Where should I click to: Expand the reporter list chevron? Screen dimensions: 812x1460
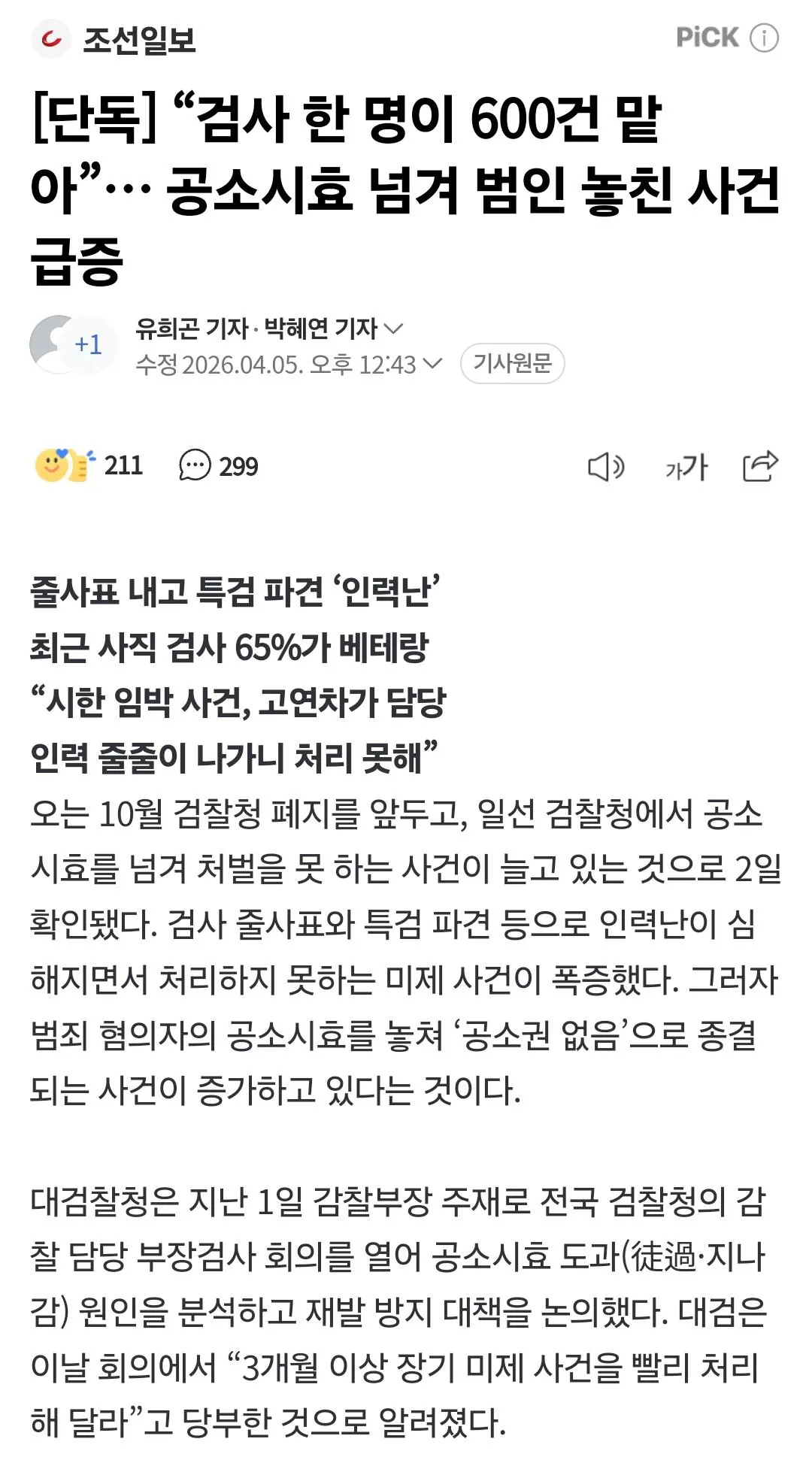point(393,329)
